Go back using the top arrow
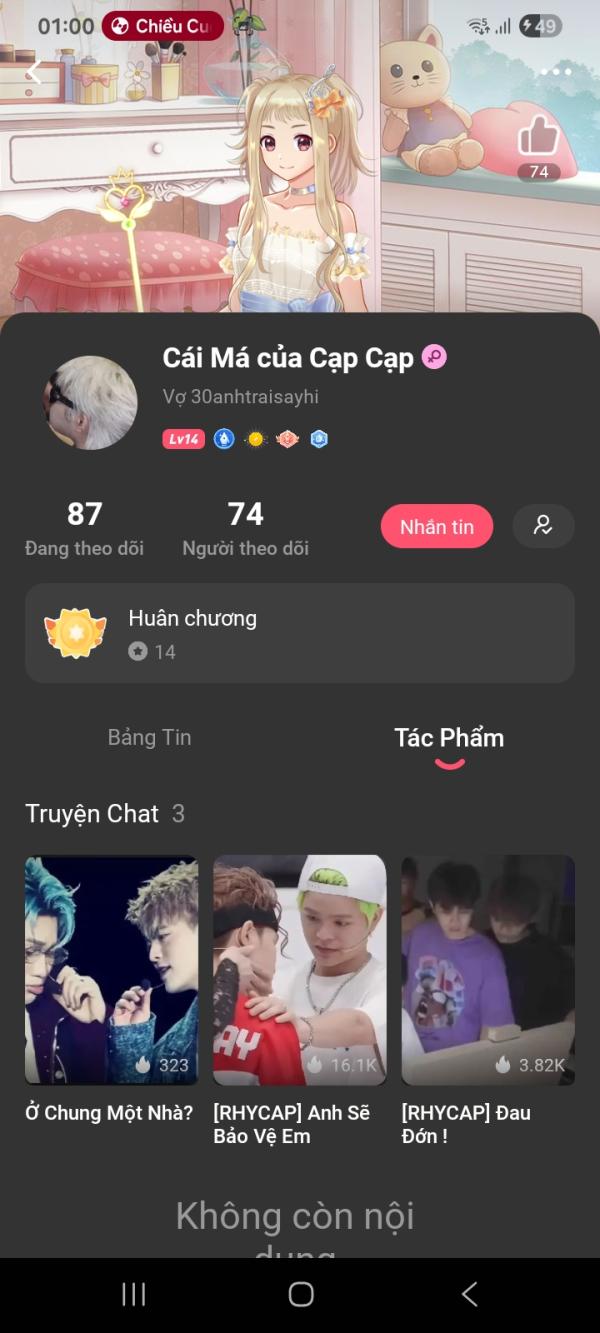Screen dimensions: 600x1333 click(x=34, y=72)
